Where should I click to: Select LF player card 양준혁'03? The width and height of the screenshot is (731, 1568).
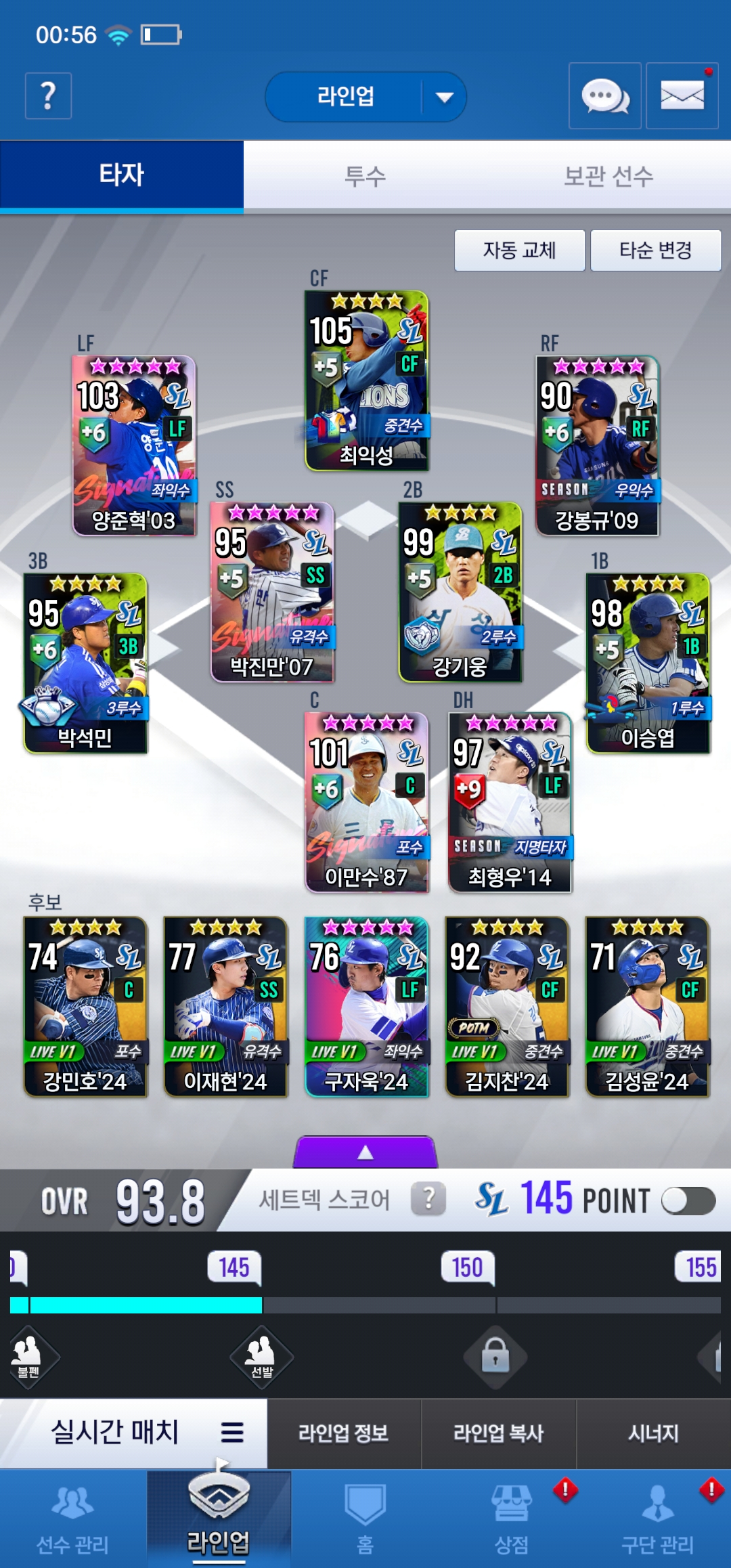pos(134,446)
